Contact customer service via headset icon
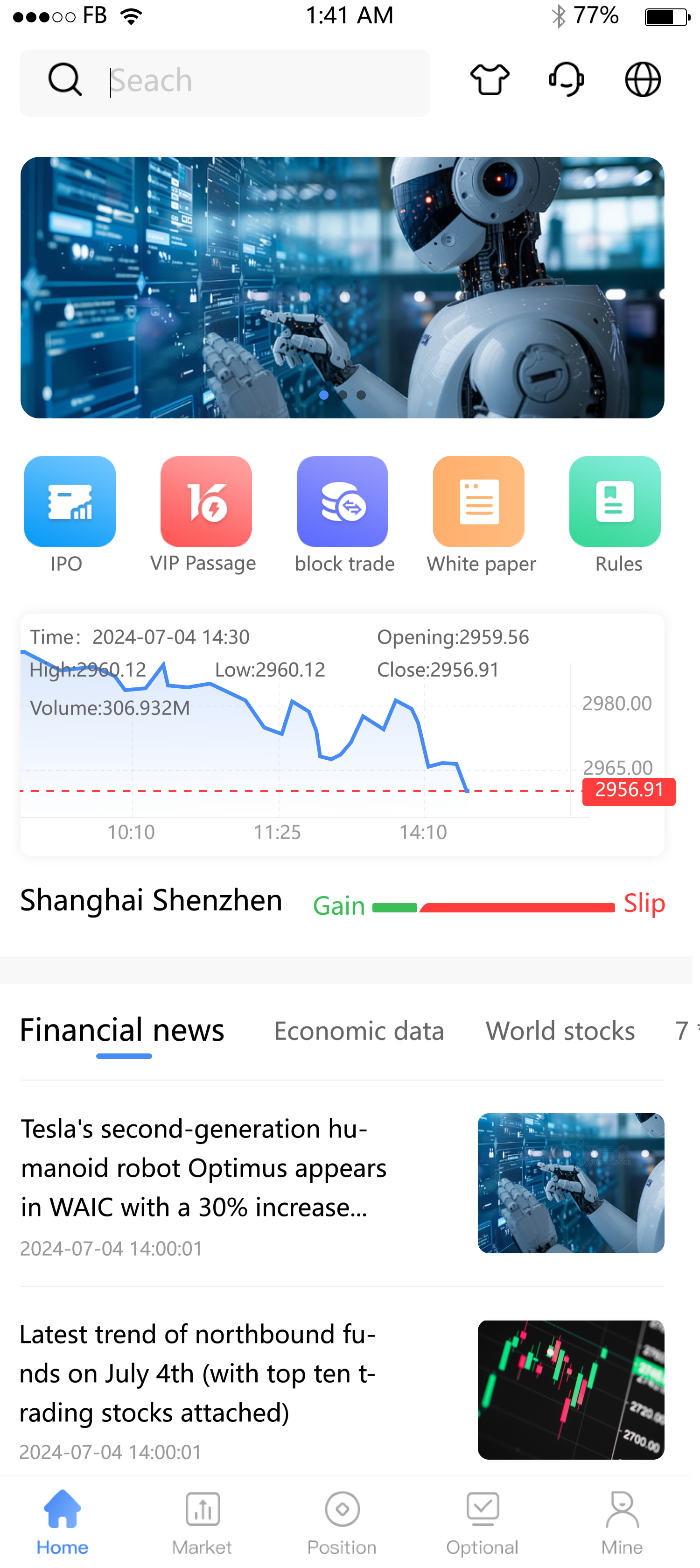This screenshot has height=1568, width=700. (x=566, y=80)
